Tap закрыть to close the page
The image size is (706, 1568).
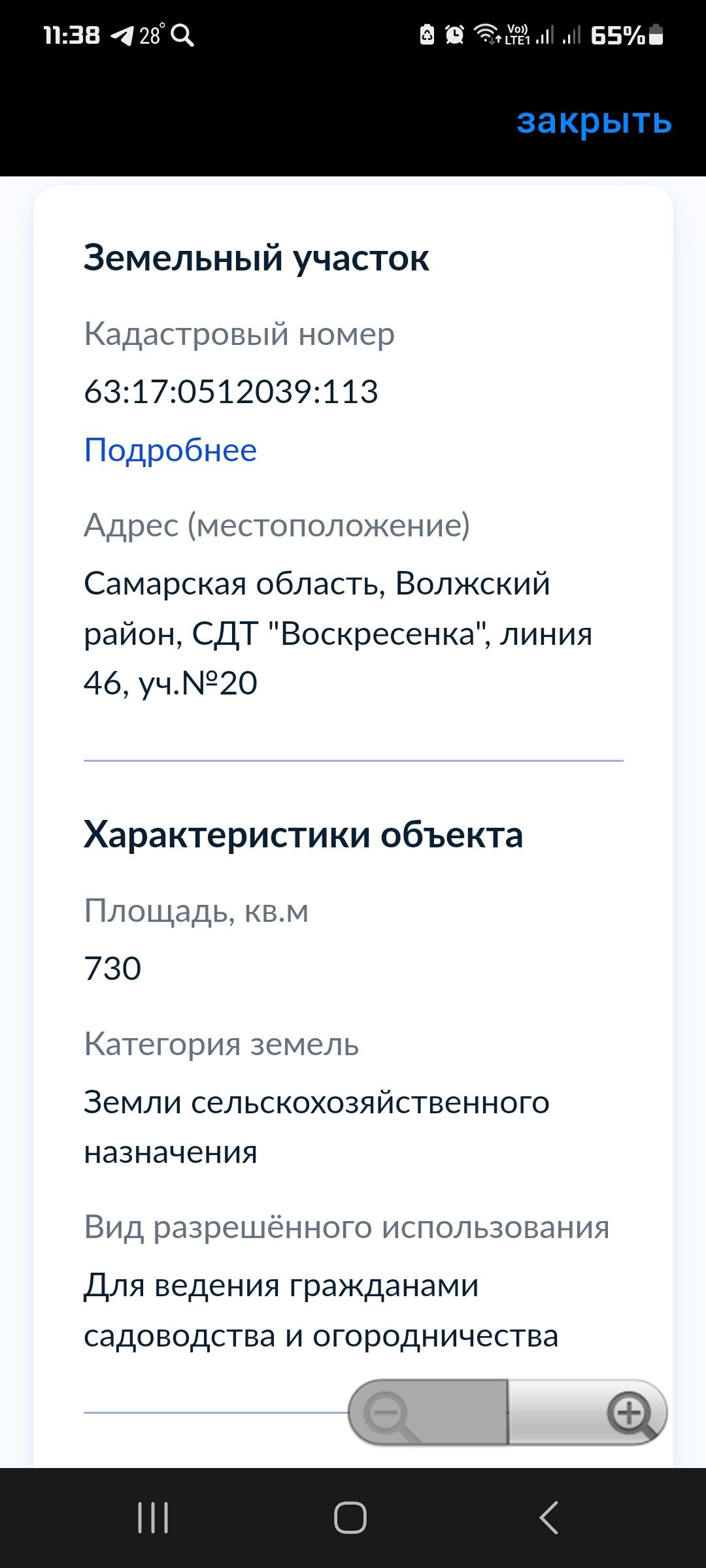click(594, 122)
